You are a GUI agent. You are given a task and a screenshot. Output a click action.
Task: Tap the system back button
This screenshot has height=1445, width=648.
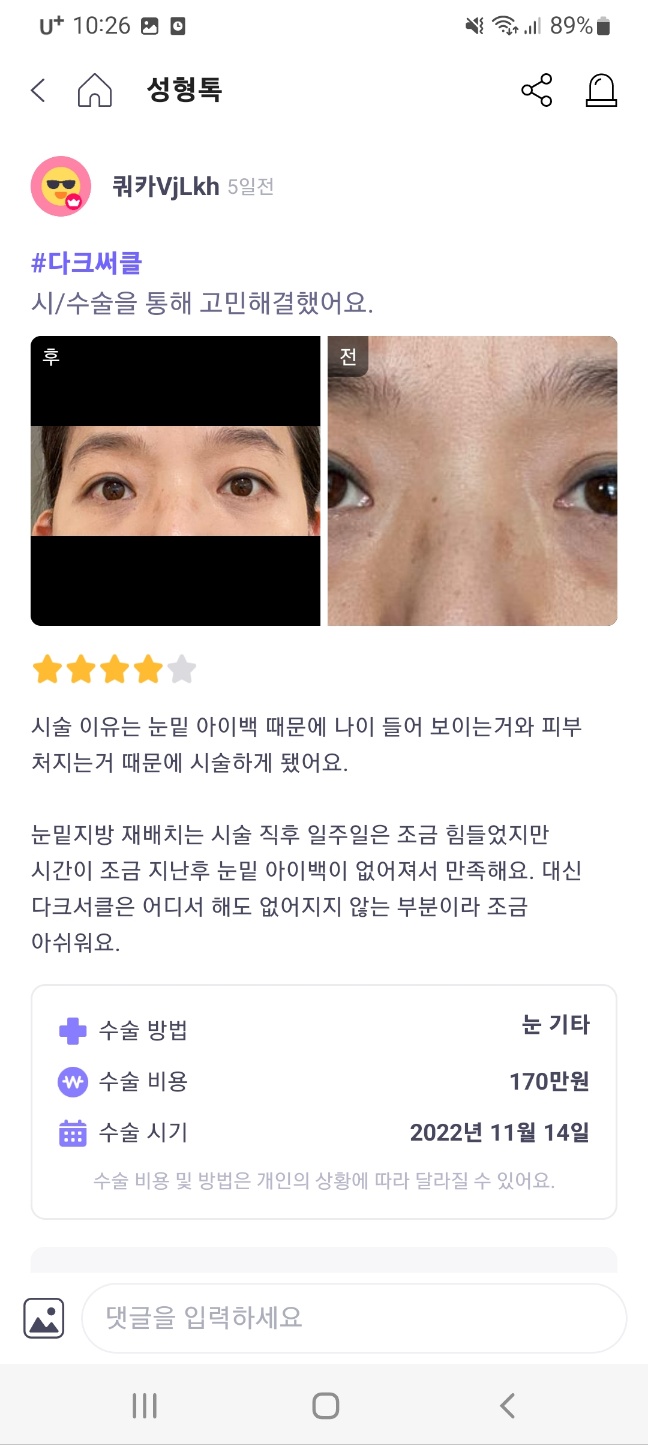[x=507, y=1406]
